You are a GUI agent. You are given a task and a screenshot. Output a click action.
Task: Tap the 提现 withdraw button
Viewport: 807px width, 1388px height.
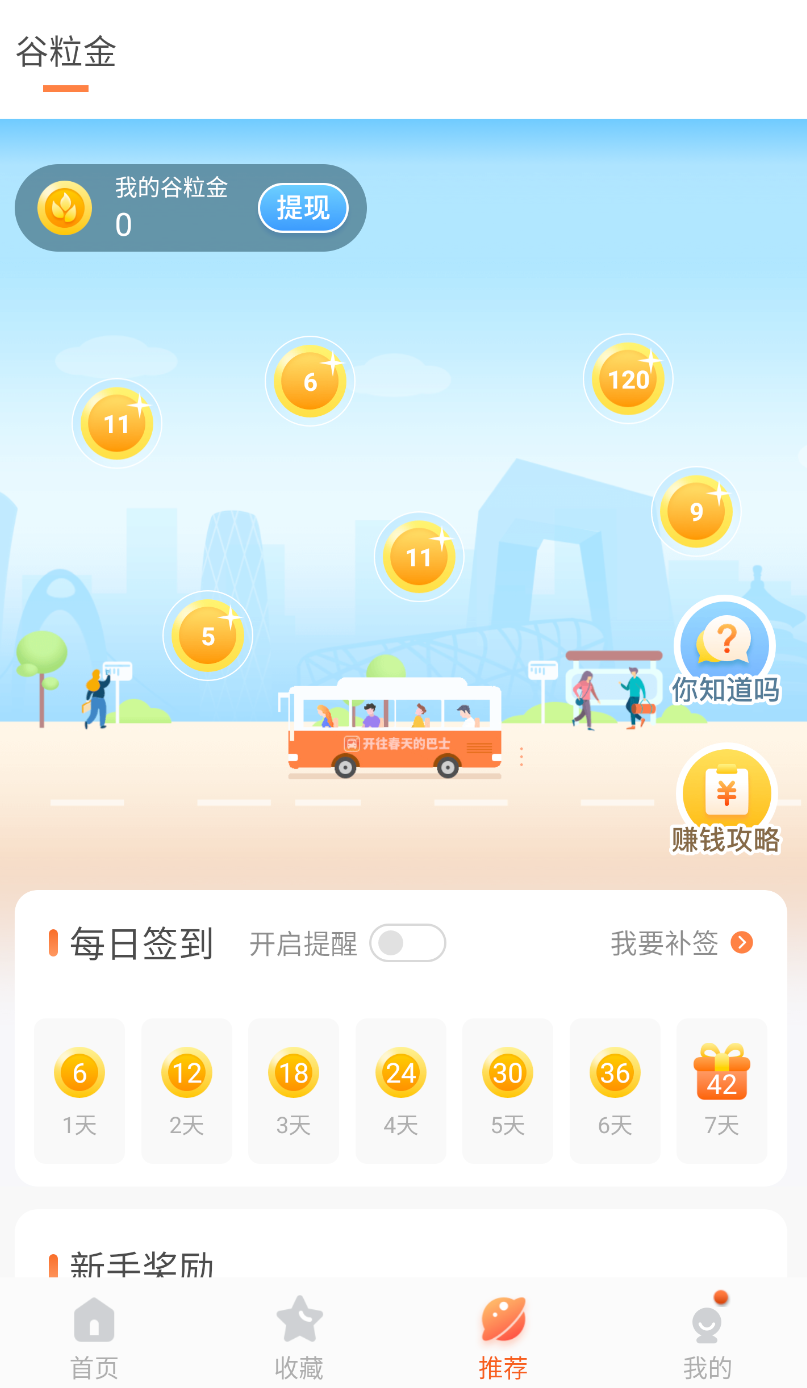[x=303, y=208]
